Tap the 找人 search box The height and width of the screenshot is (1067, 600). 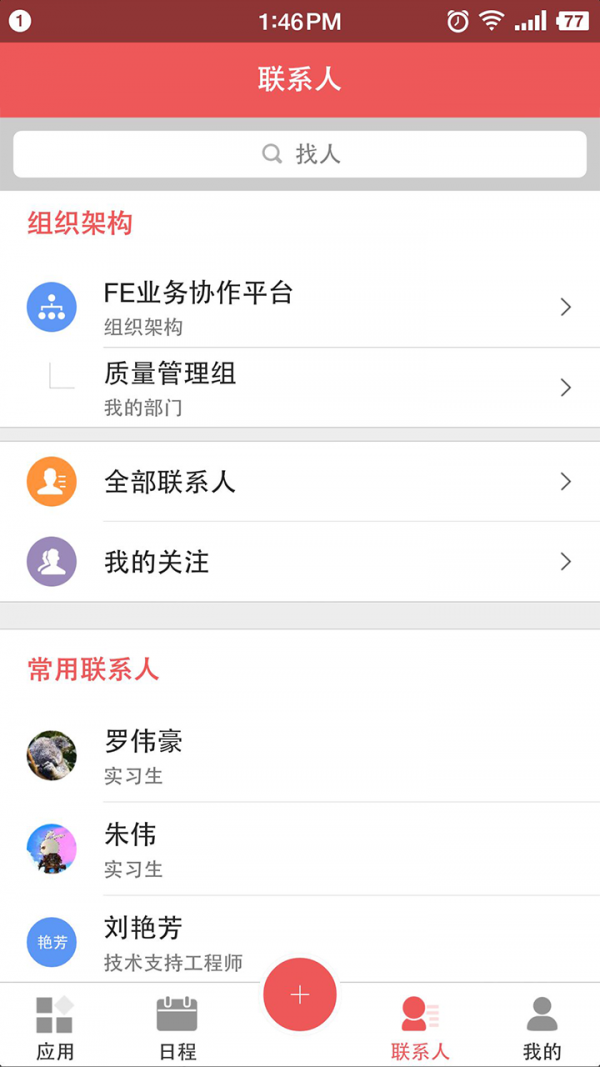[300, 154]
